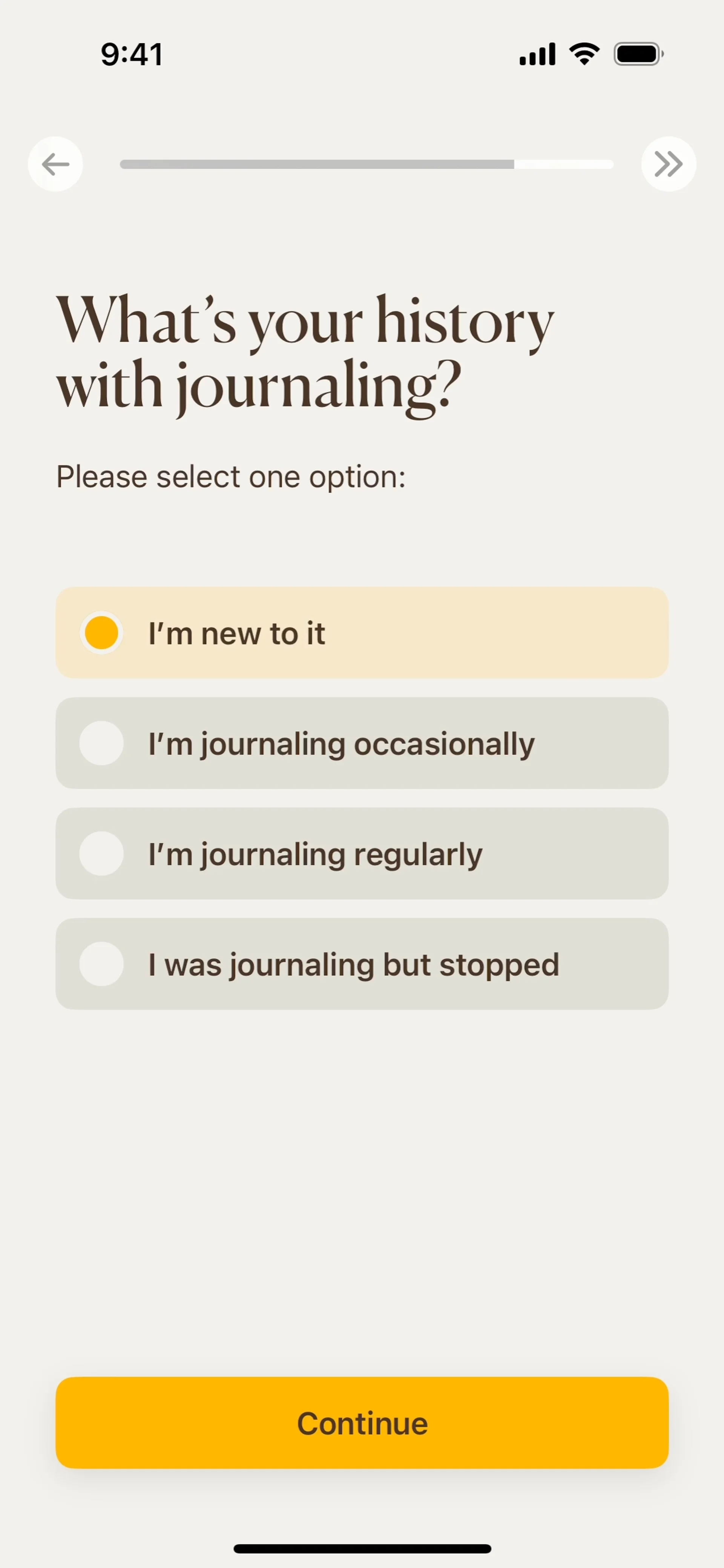Screen dimensions: 724x1568
Task: Skip ahead with the double-arrow icon
Action: [668, 164]
